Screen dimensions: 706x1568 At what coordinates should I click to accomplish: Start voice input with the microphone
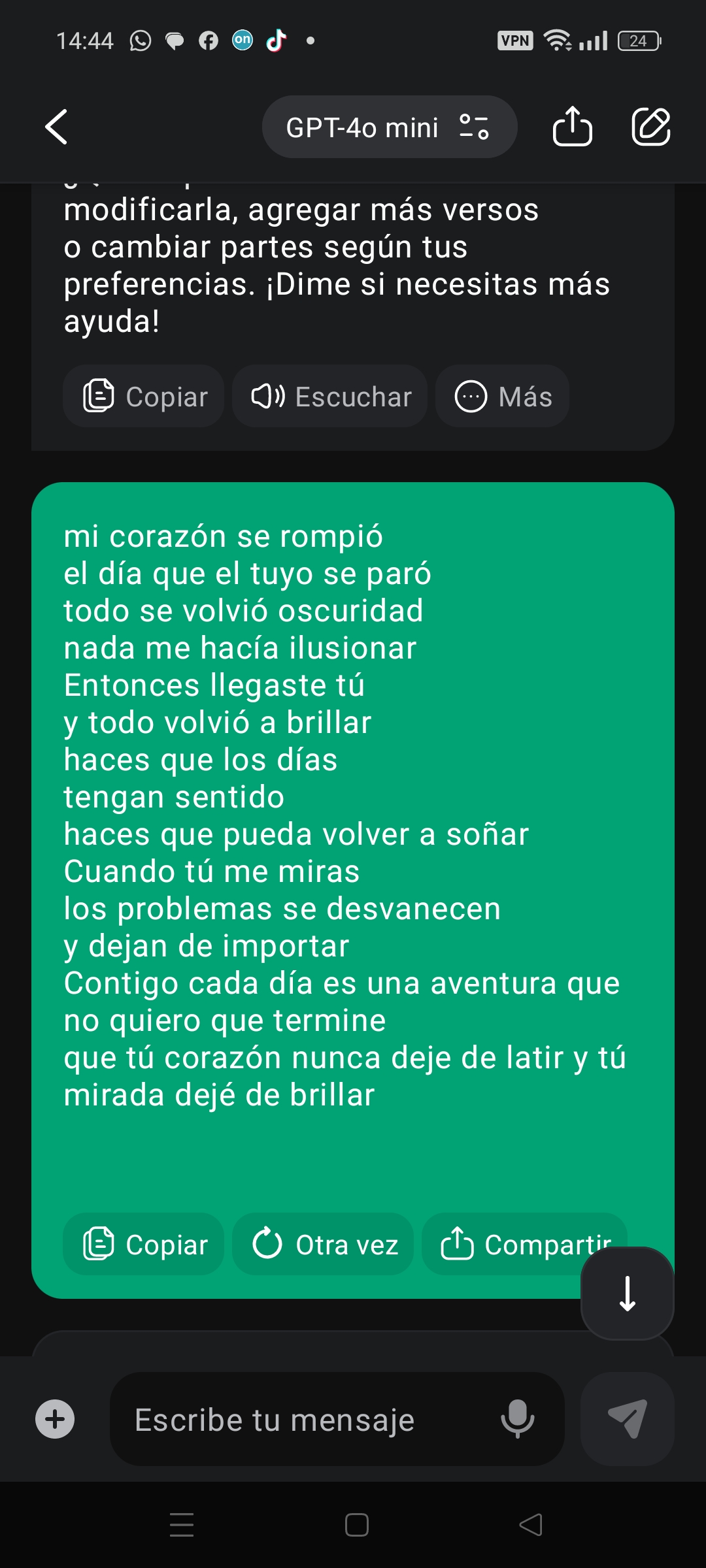517,1419
